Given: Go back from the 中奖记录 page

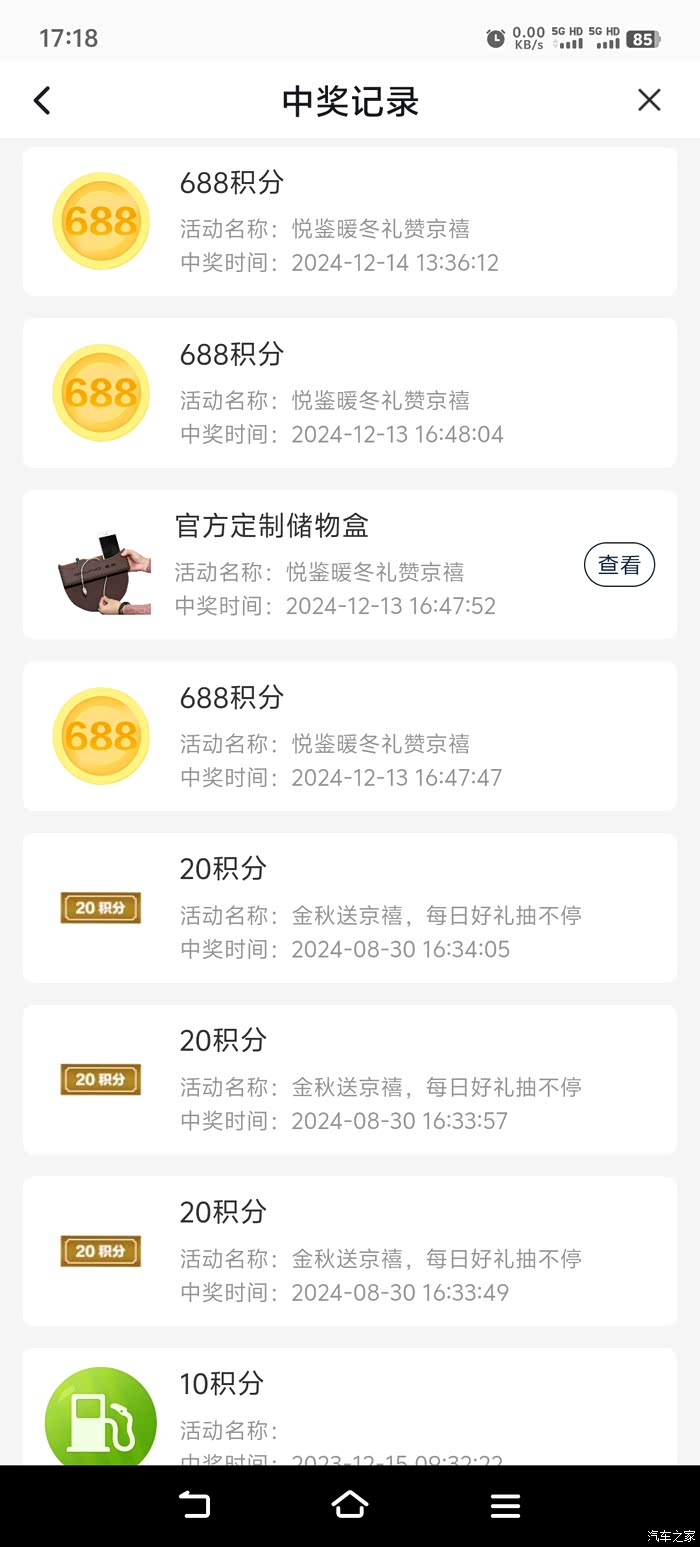Looking at the screenshot, I should point(42,100).
